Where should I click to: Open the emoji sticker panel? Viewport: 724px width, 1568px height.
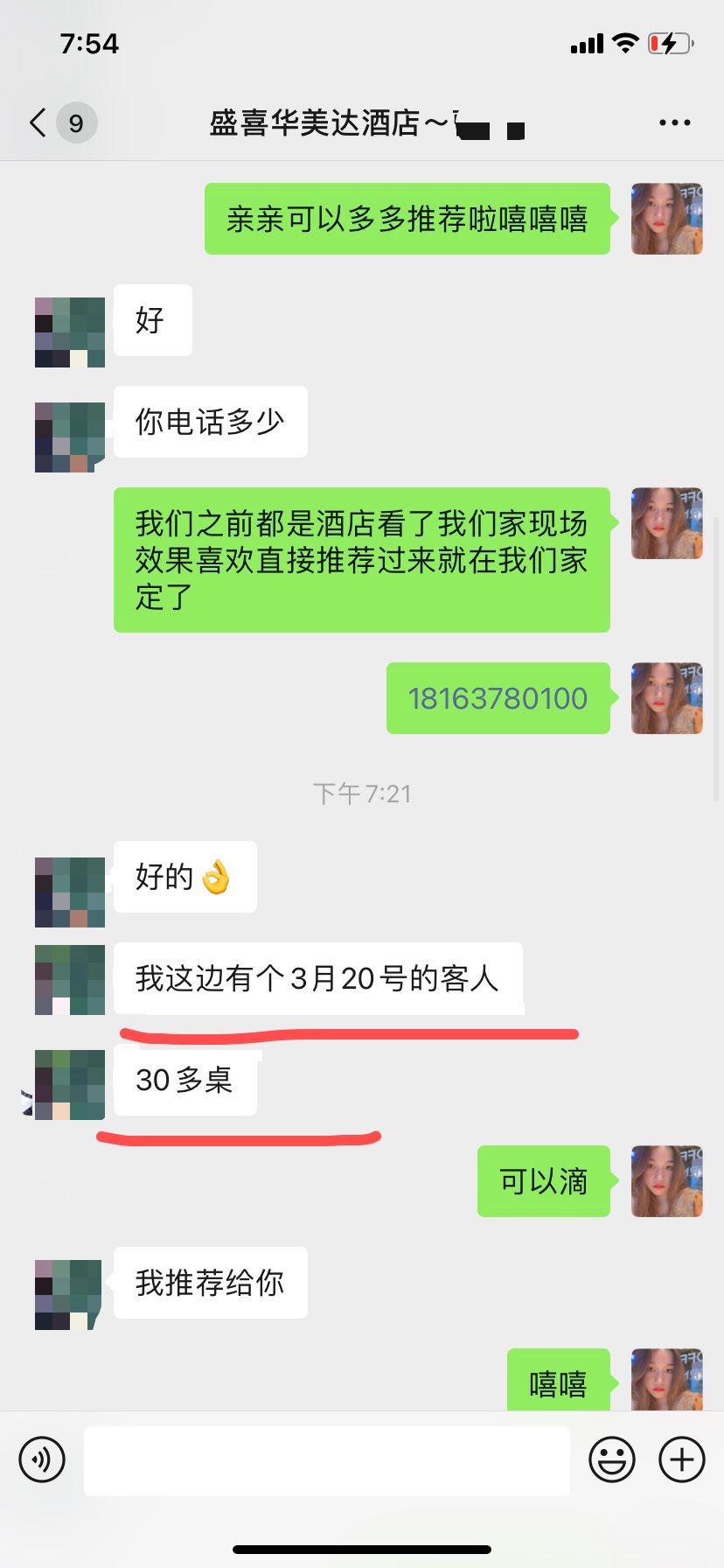pos(612,1459)
